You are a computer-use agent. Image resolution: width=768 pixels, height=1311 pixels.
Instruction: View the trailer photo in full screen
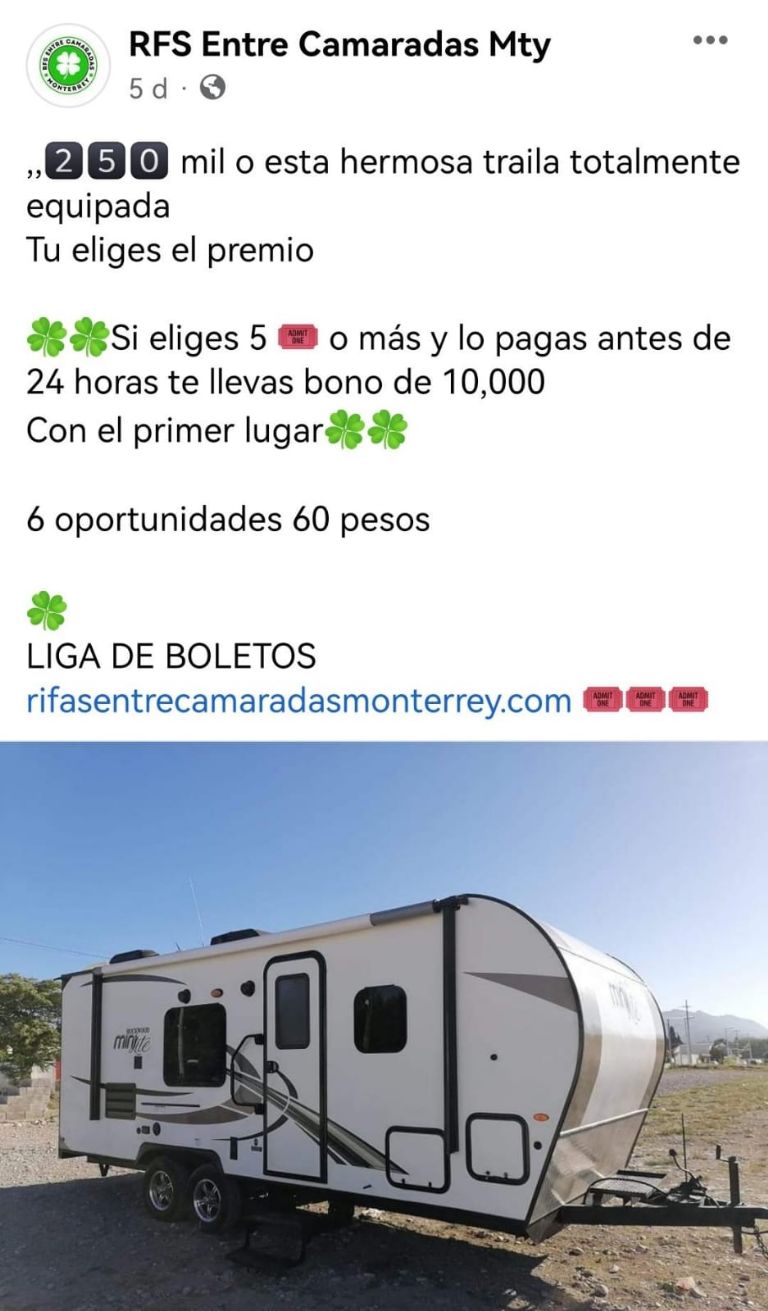(384, 1025)
